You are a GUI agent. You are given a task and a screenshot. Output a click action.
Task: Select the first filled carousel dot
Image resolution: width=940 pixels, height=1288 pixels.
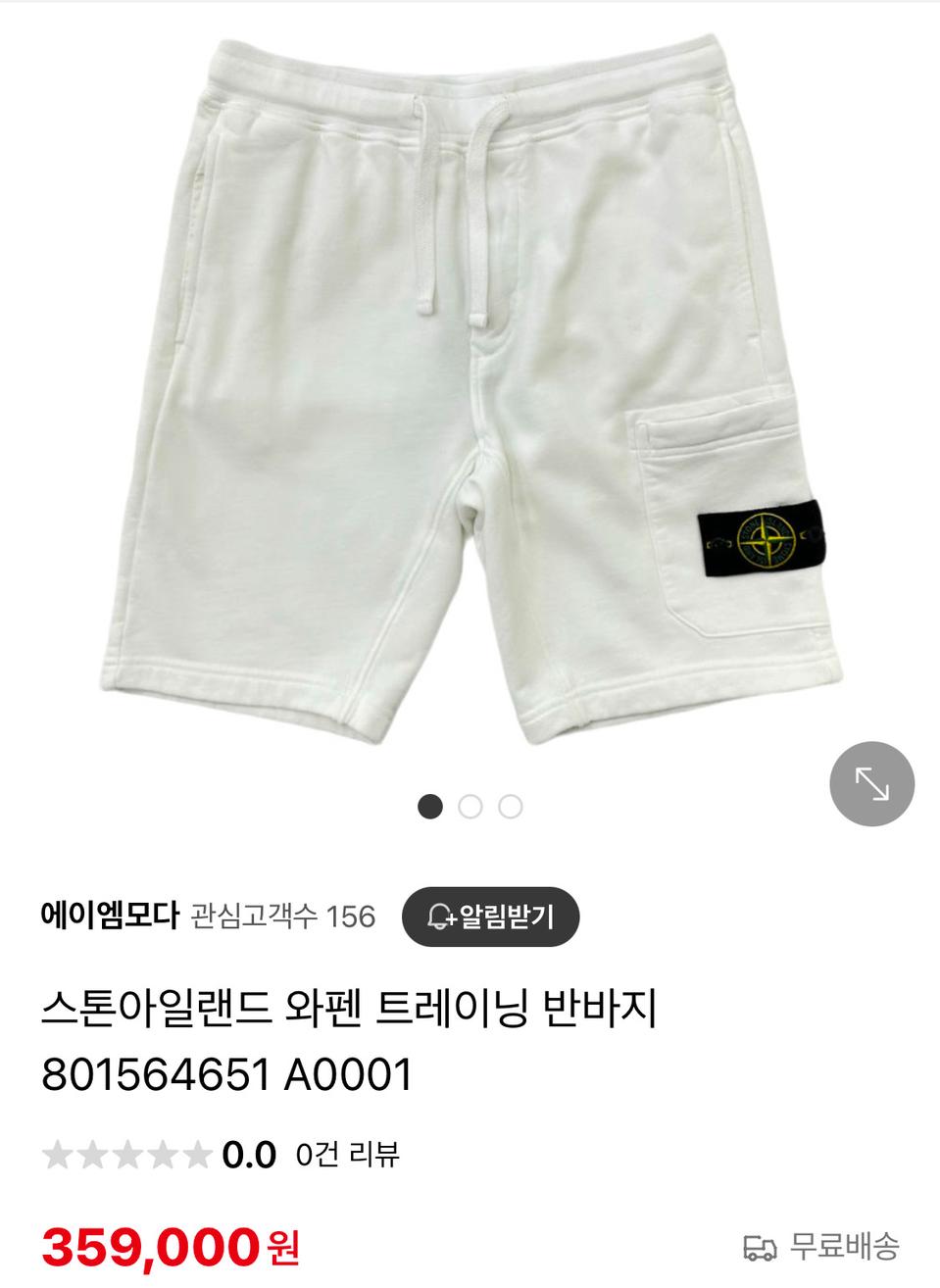pos(429,807)
